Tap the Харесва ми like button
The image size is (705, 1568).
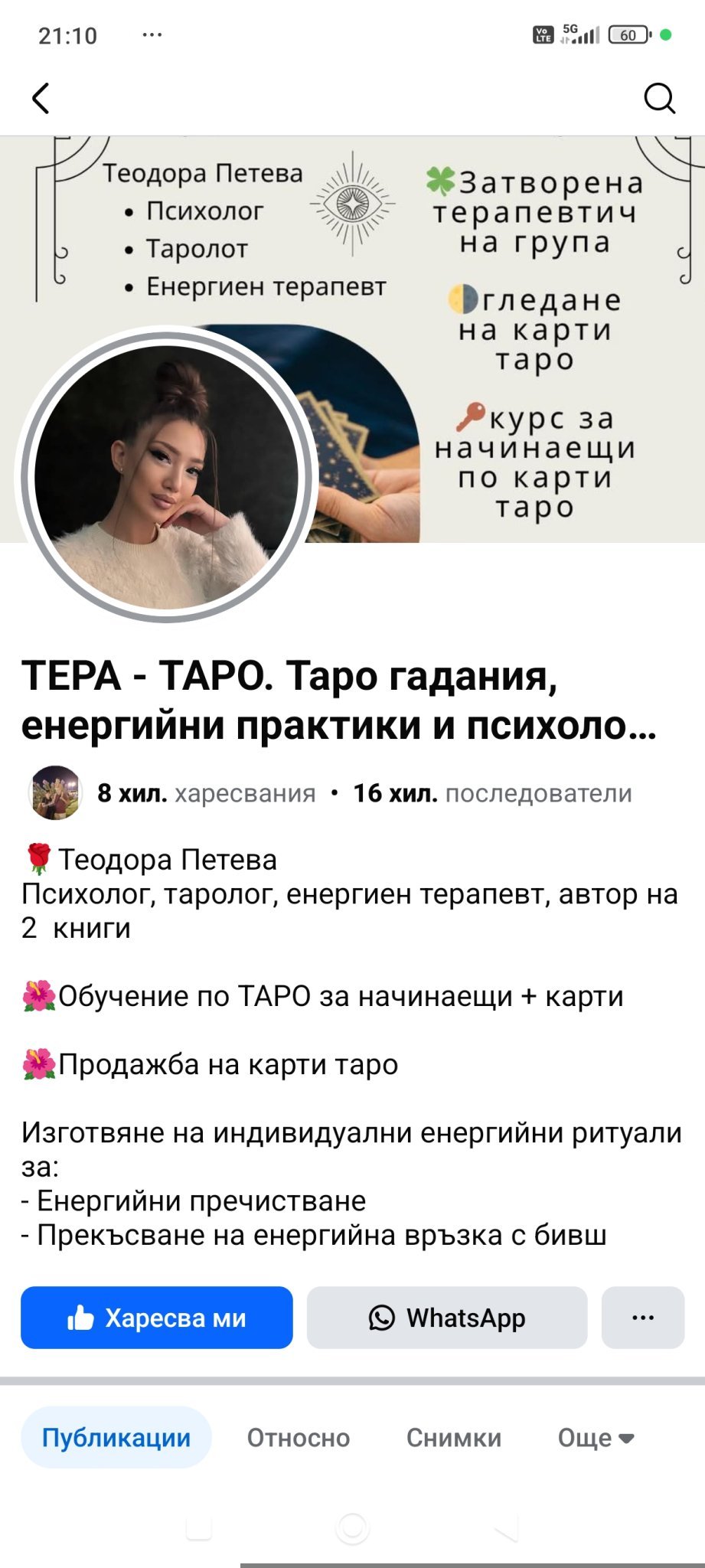tap(157, 1318)
